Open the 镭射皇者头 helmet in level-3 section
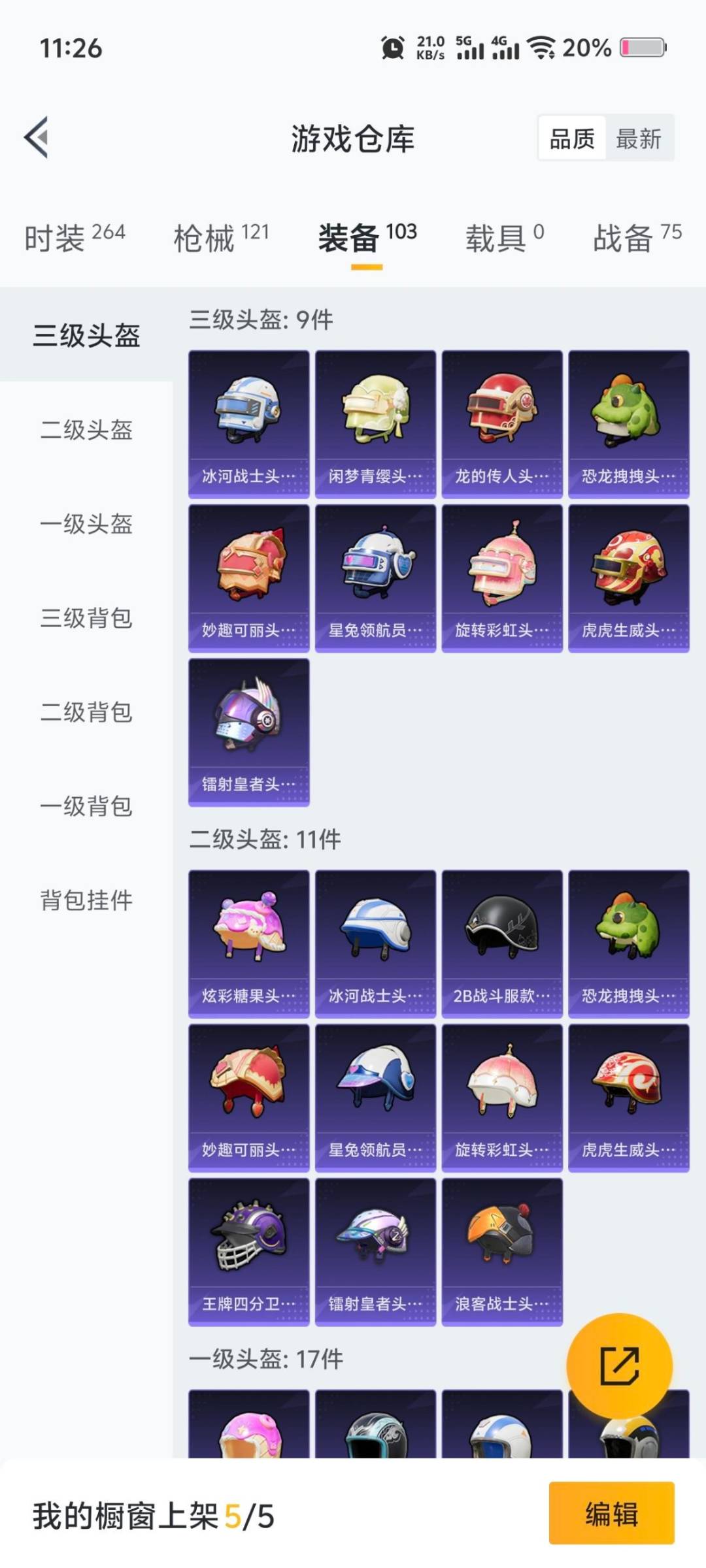706x1568 pixels. click(249, 725)
